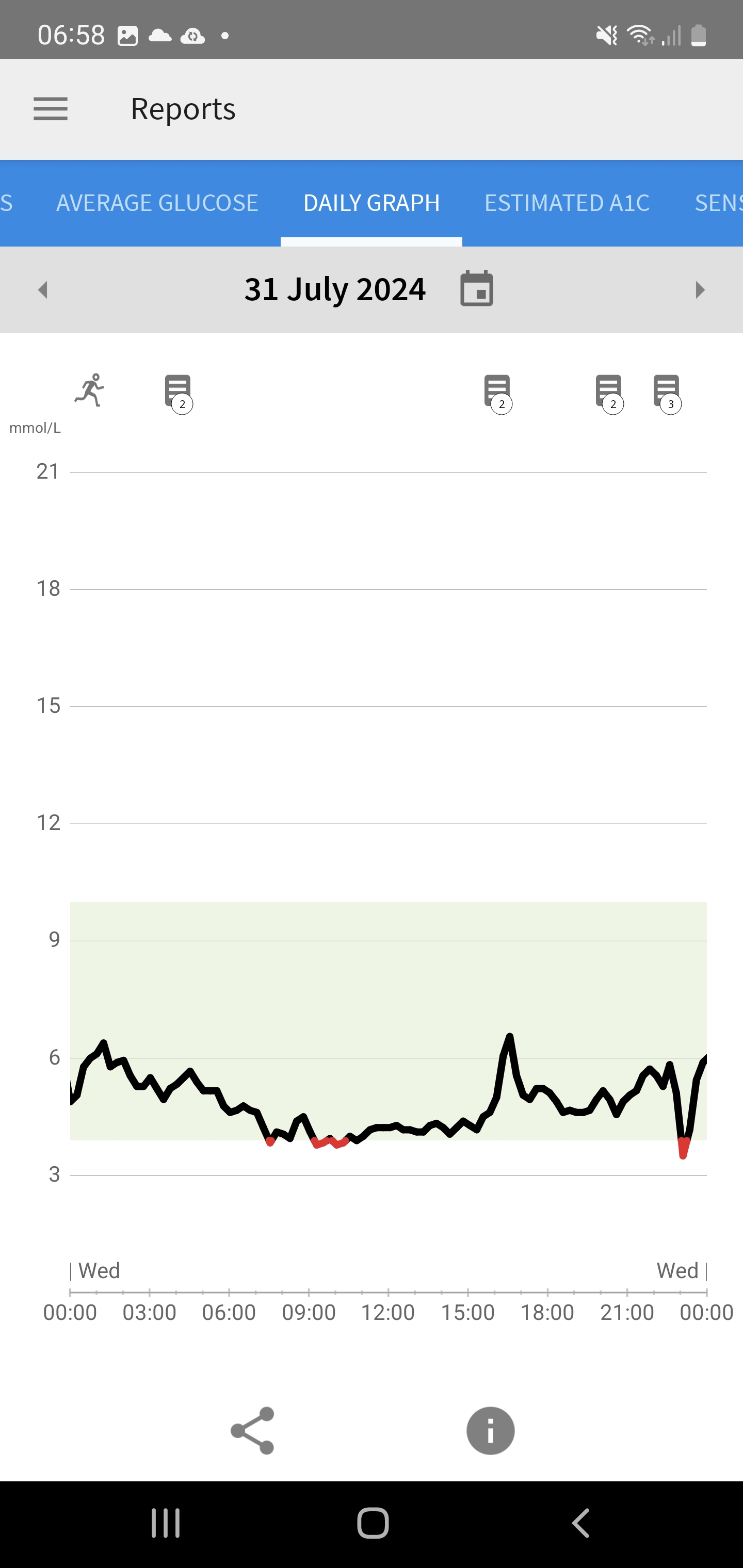The height and width of the screenshot is (1568, 743).
Task: Switch to the Average Glucose tab
Action: tap(157, 203)
